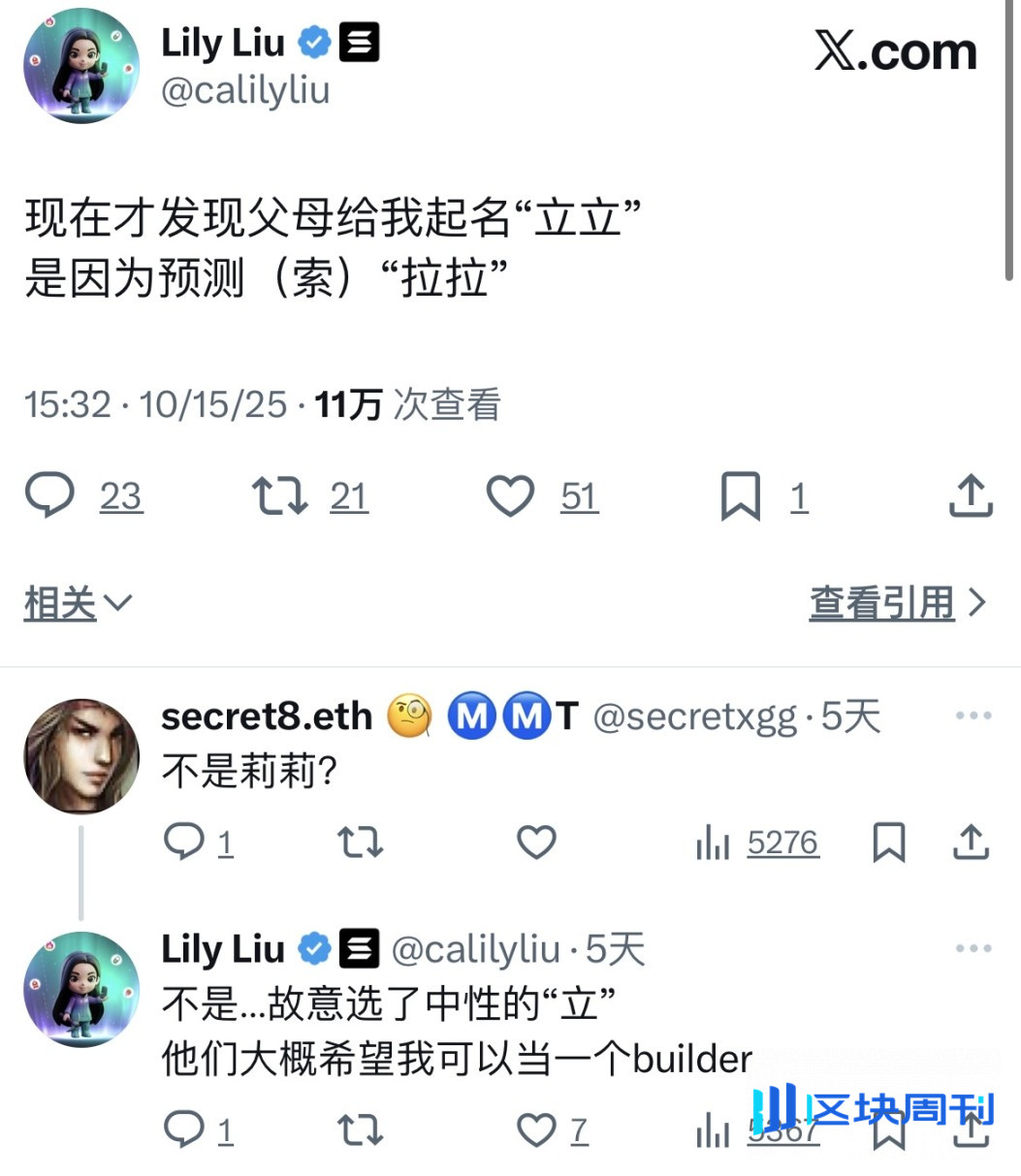Open secret8.eth's profile avatar
The height and width of the screenshot is (1176, 1021).
pos(81,756)
